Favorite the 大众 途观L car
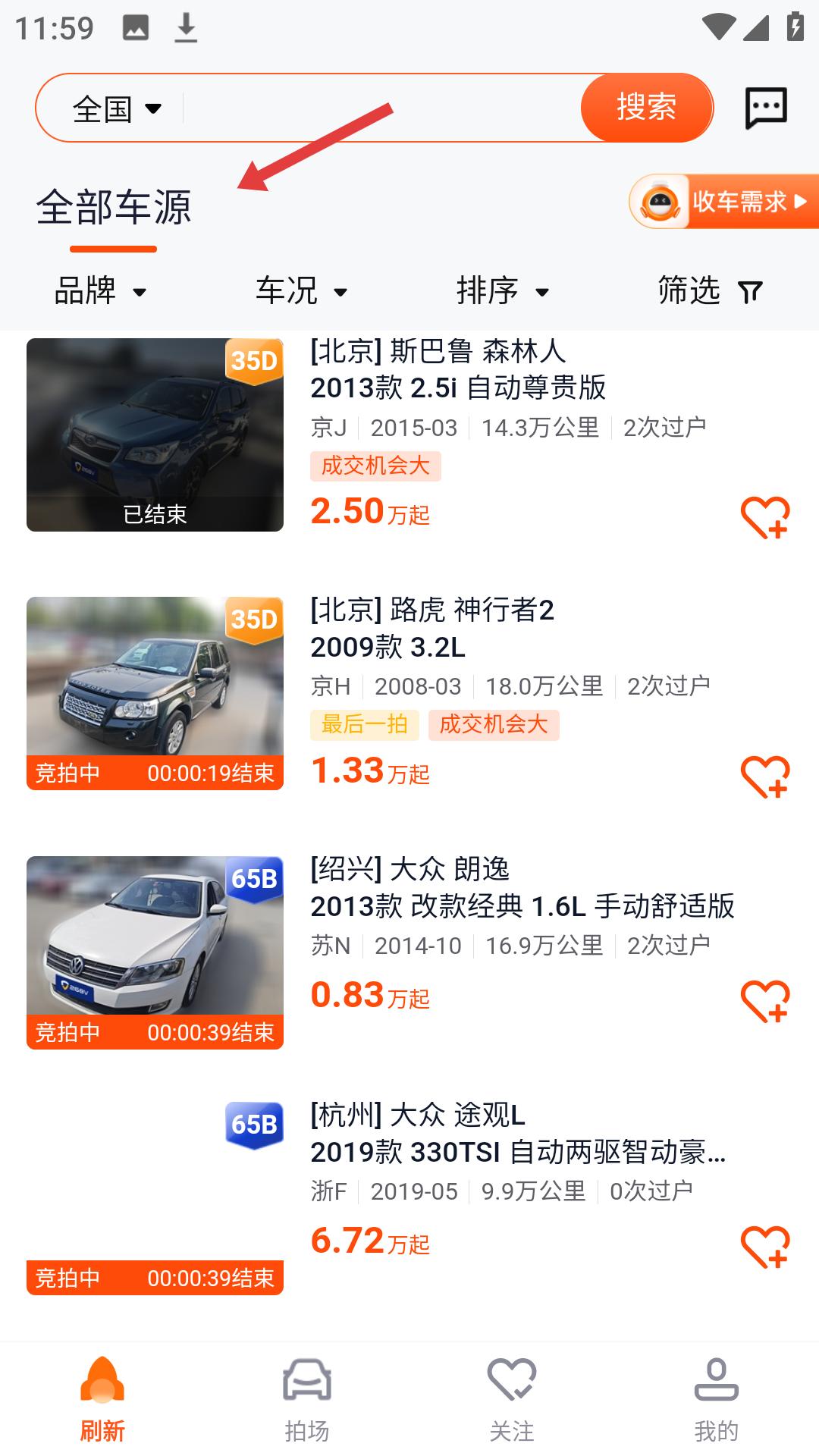This screenshot has width=819, height=1456. pos(764,1247)
